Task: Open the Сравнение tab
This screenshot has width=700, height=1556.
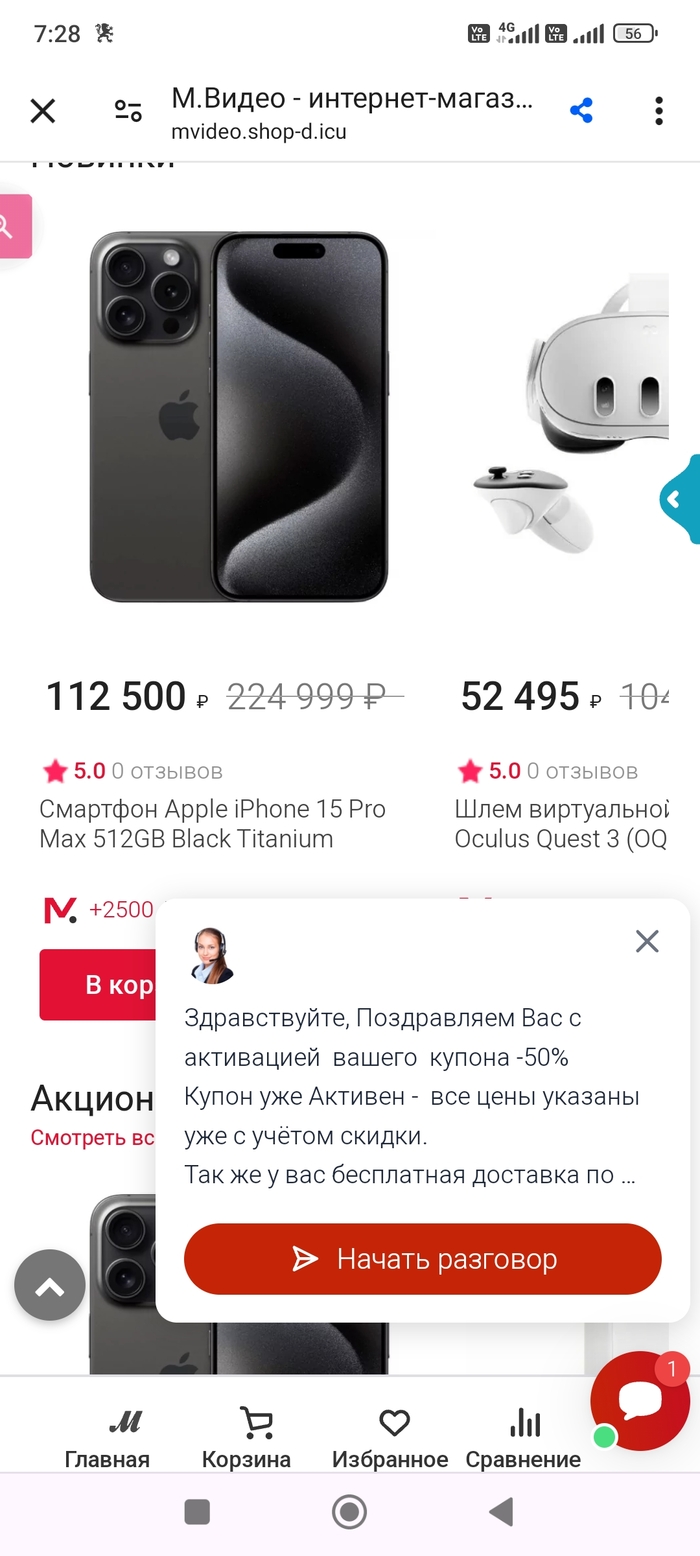Action: [x=523, y=1439]
